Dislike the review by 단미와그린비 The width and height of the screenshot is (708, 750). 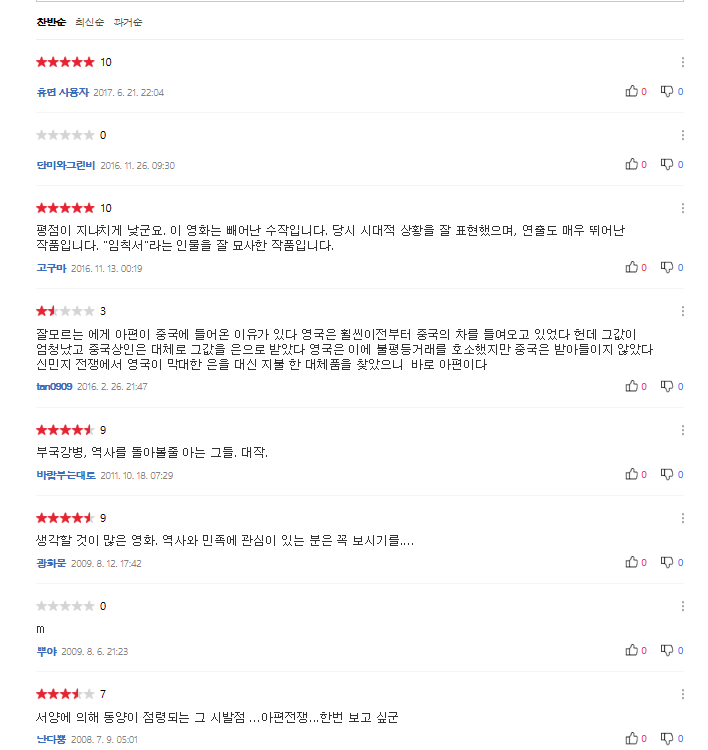tap(667, 165)
